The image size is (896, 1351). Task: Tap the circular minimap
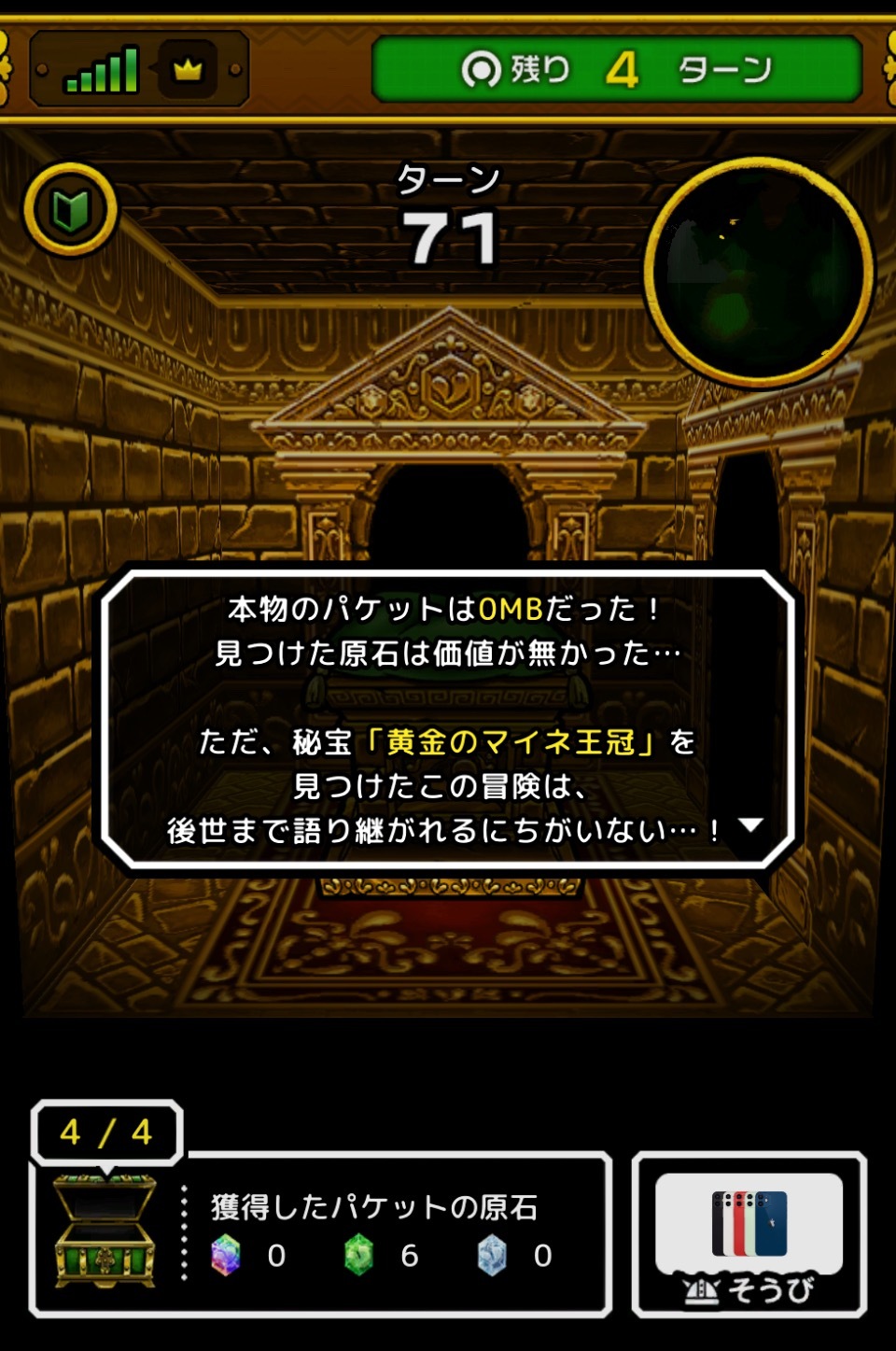(x=758, y=272)
